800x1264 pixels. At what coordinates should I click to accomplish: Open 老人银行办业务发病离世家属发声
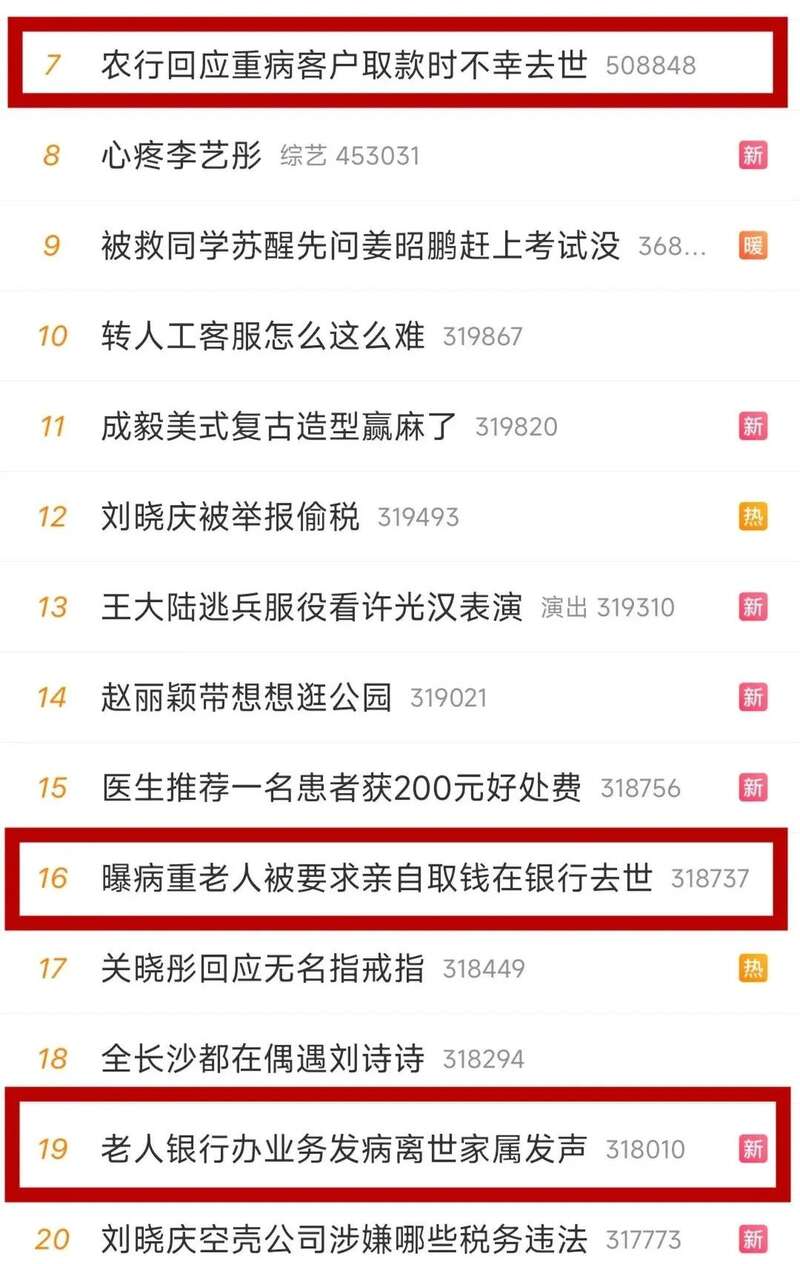click(x=343, y=1149)
